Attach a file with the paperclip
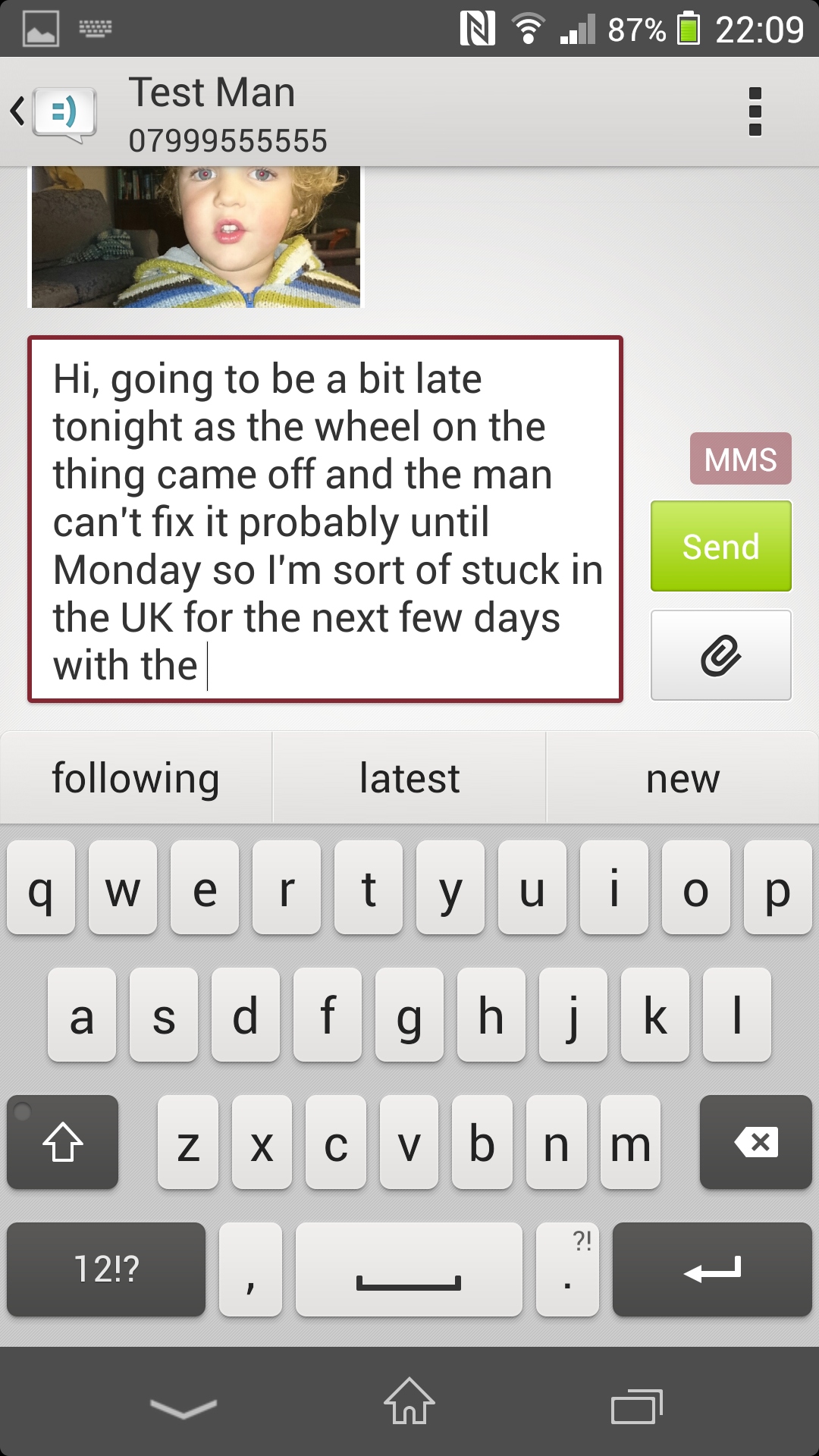819x1456 pixels. [x=720, y=655]
